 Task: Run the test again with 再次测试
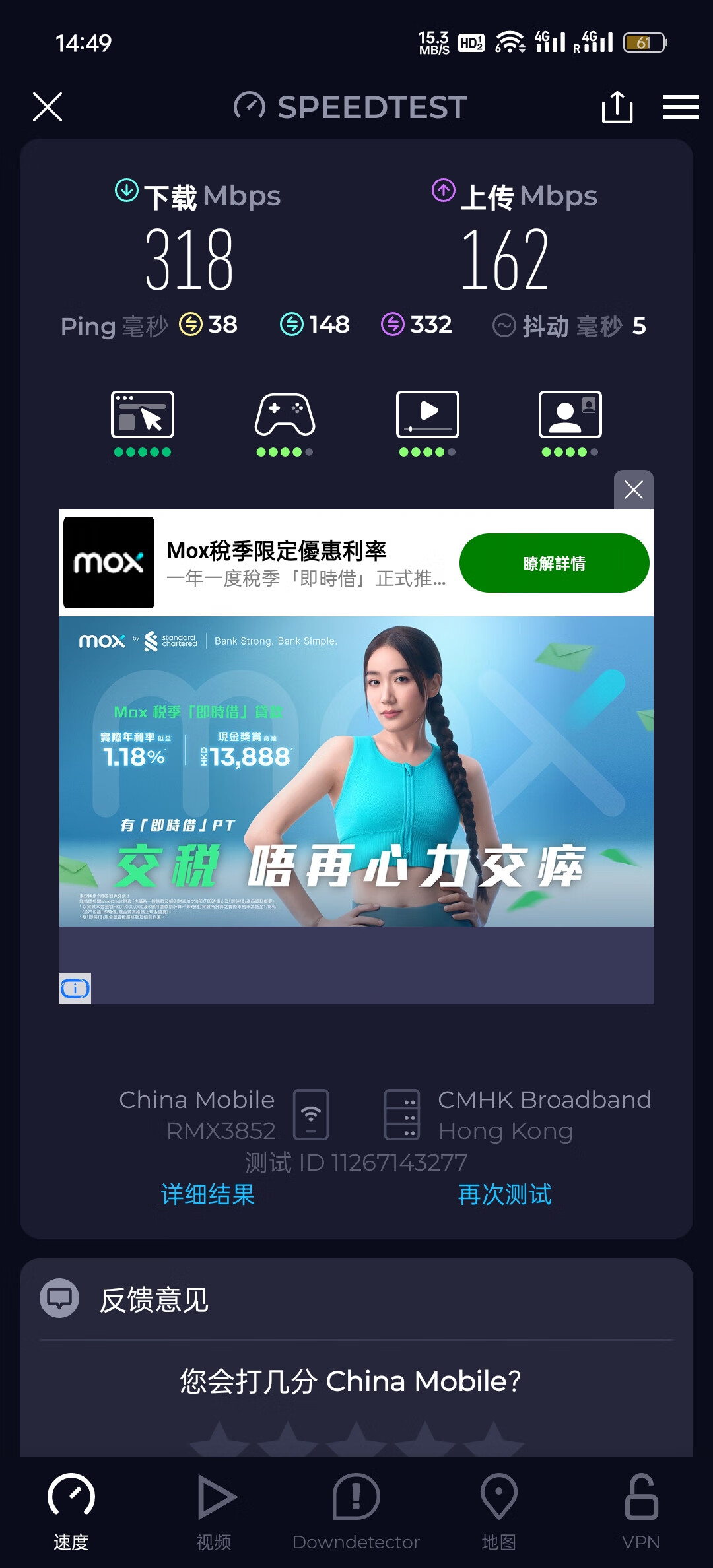pos(505,1194)
